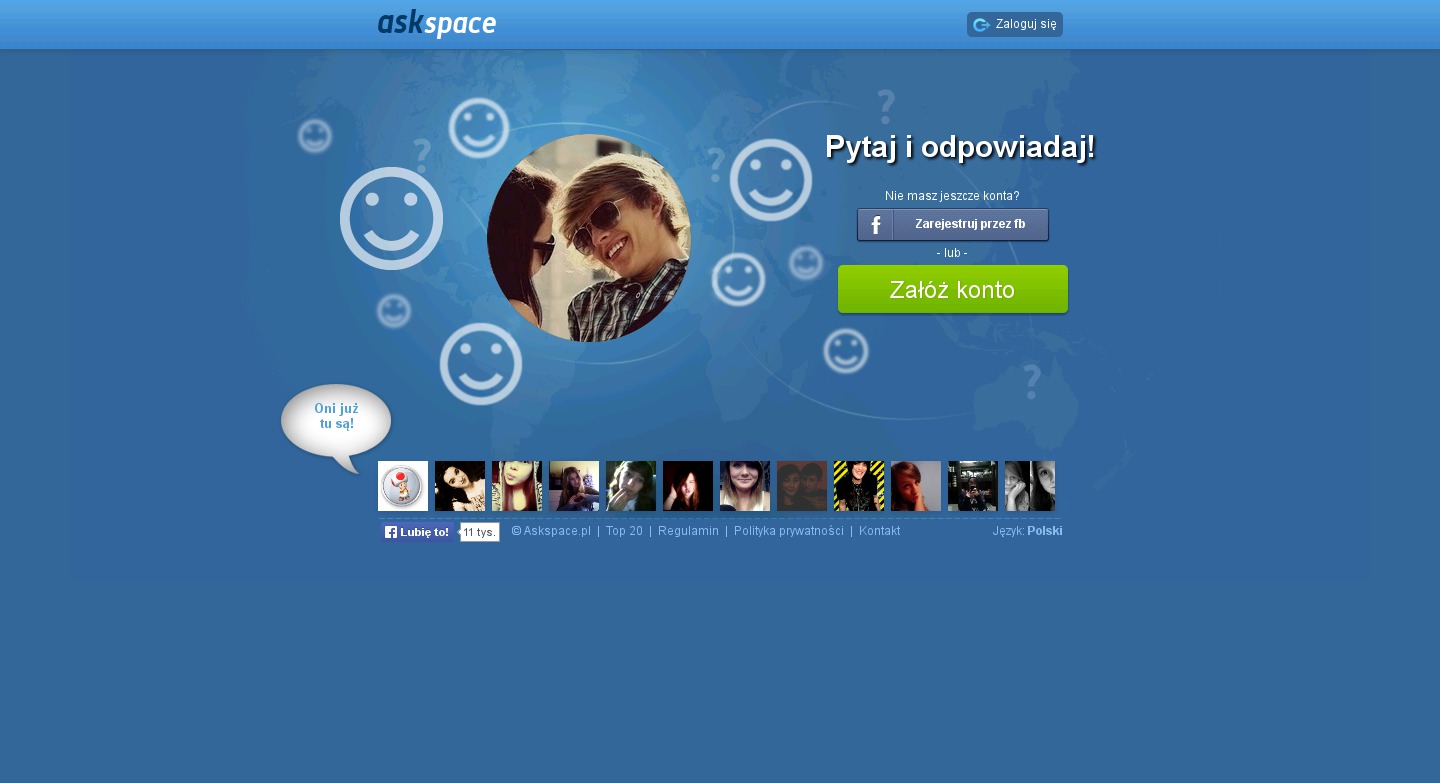Open the askspace logo home link
Viewport: 1440px width, 783px height.
pyautogui.click(x=437, y=24)
